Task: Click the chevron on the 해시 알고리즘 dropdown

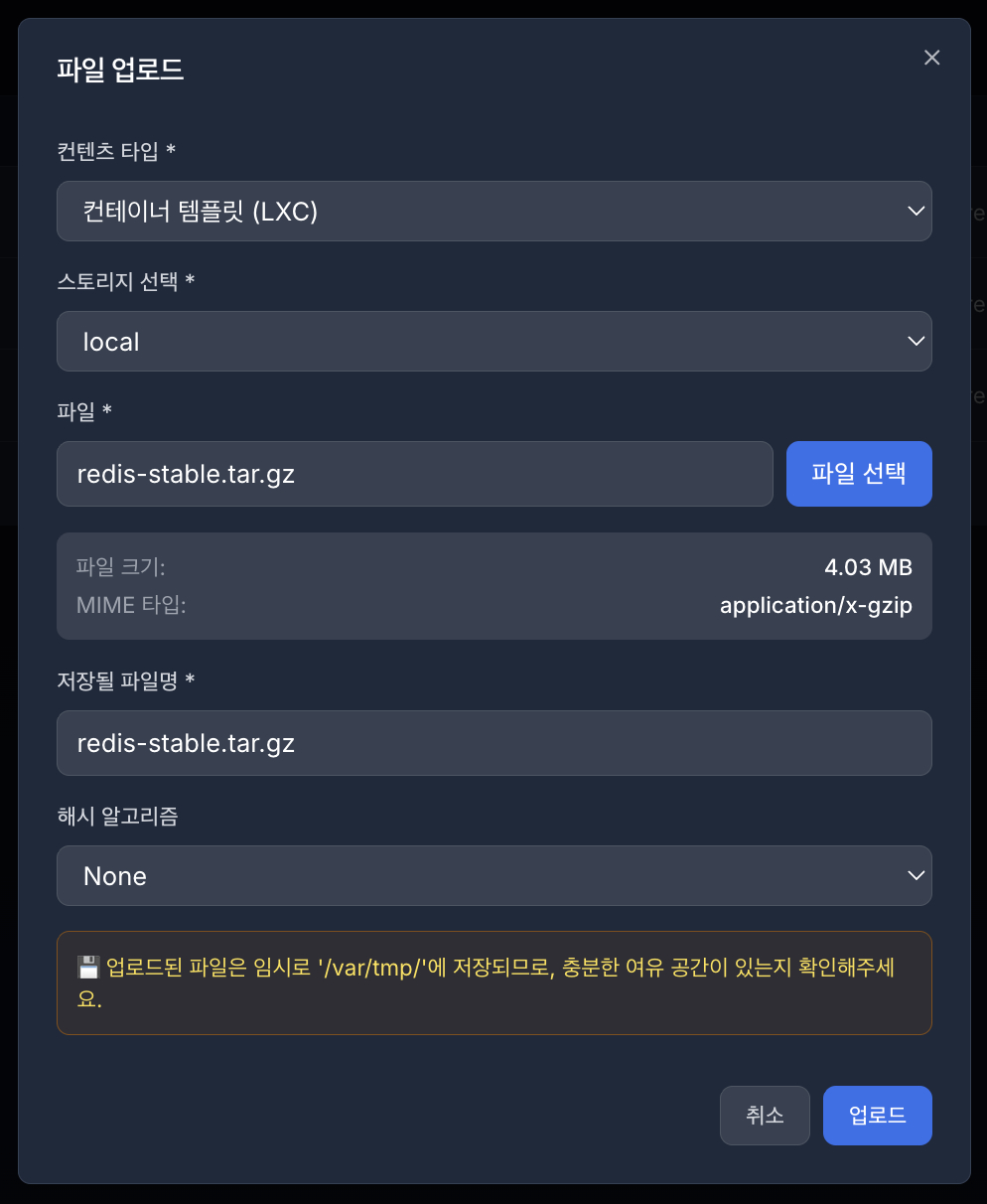Action: (x=915, y=875)
